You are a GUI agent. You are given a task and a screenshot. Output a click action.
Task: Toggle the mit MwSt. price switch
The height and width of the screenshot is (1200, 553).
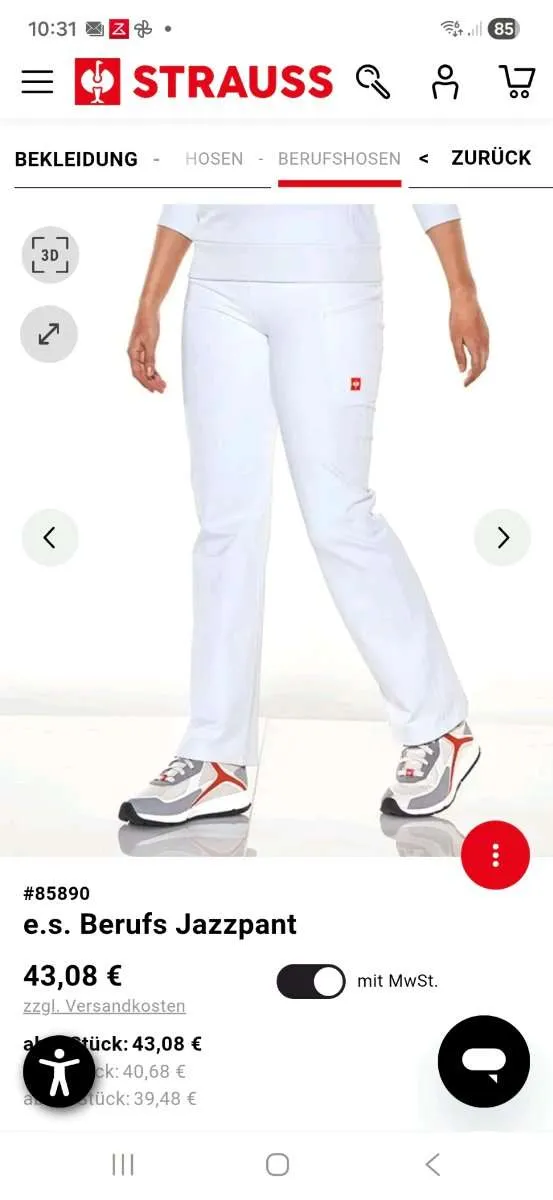[311, 982]
